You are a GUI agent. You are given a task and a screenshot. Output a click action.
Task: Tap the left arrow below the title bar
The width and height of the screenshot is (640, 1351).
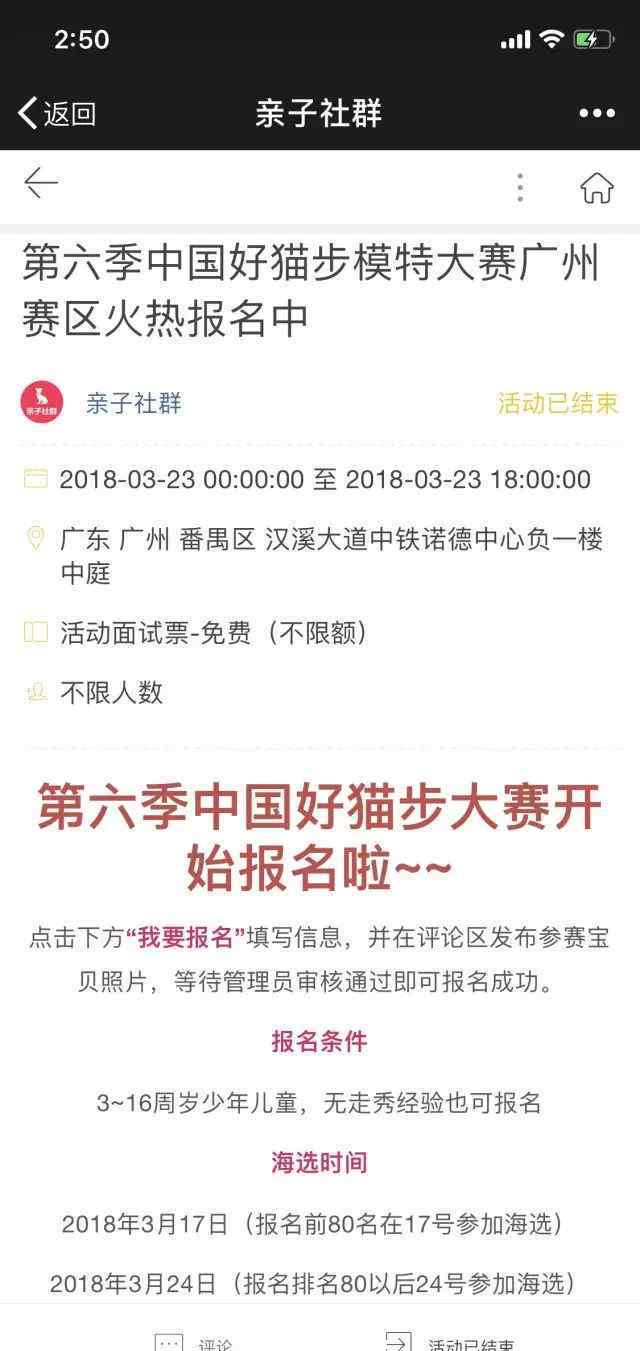[41, 184]
